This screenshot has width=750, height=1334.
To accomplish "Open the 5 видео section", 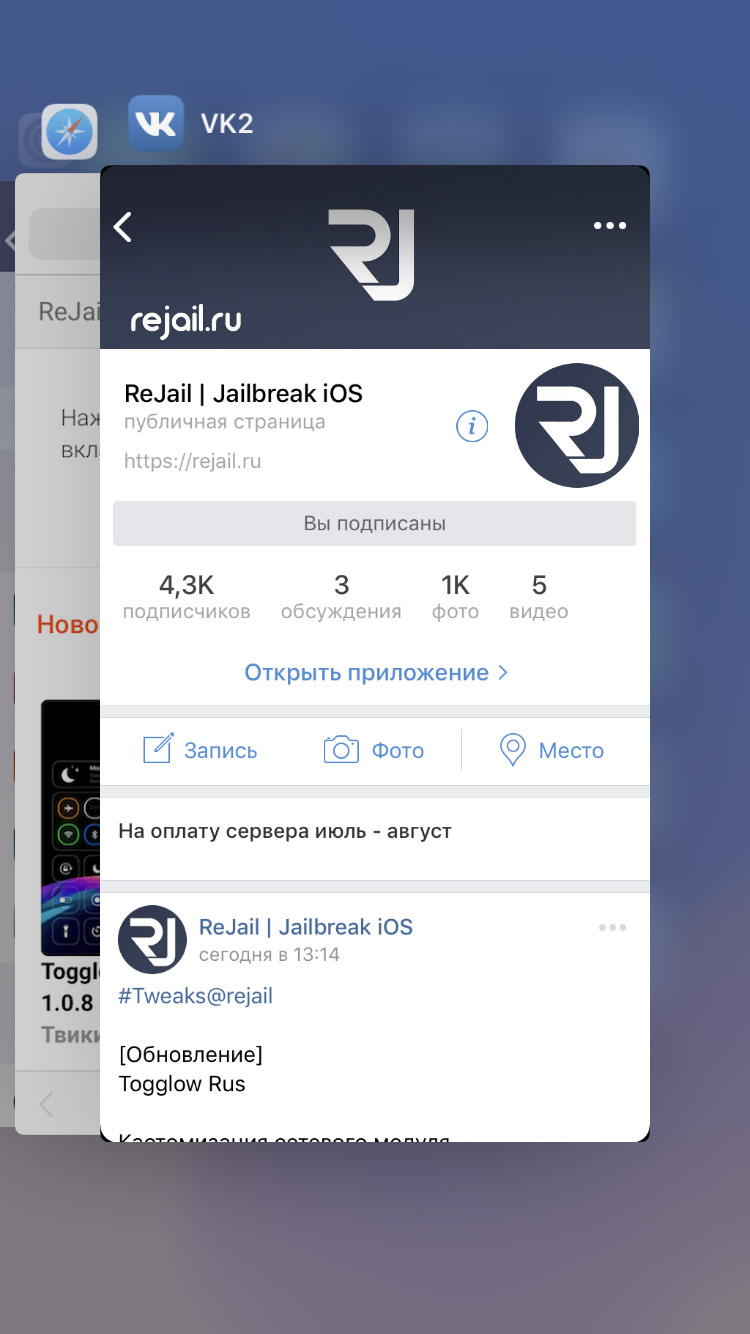I will 539,597.
